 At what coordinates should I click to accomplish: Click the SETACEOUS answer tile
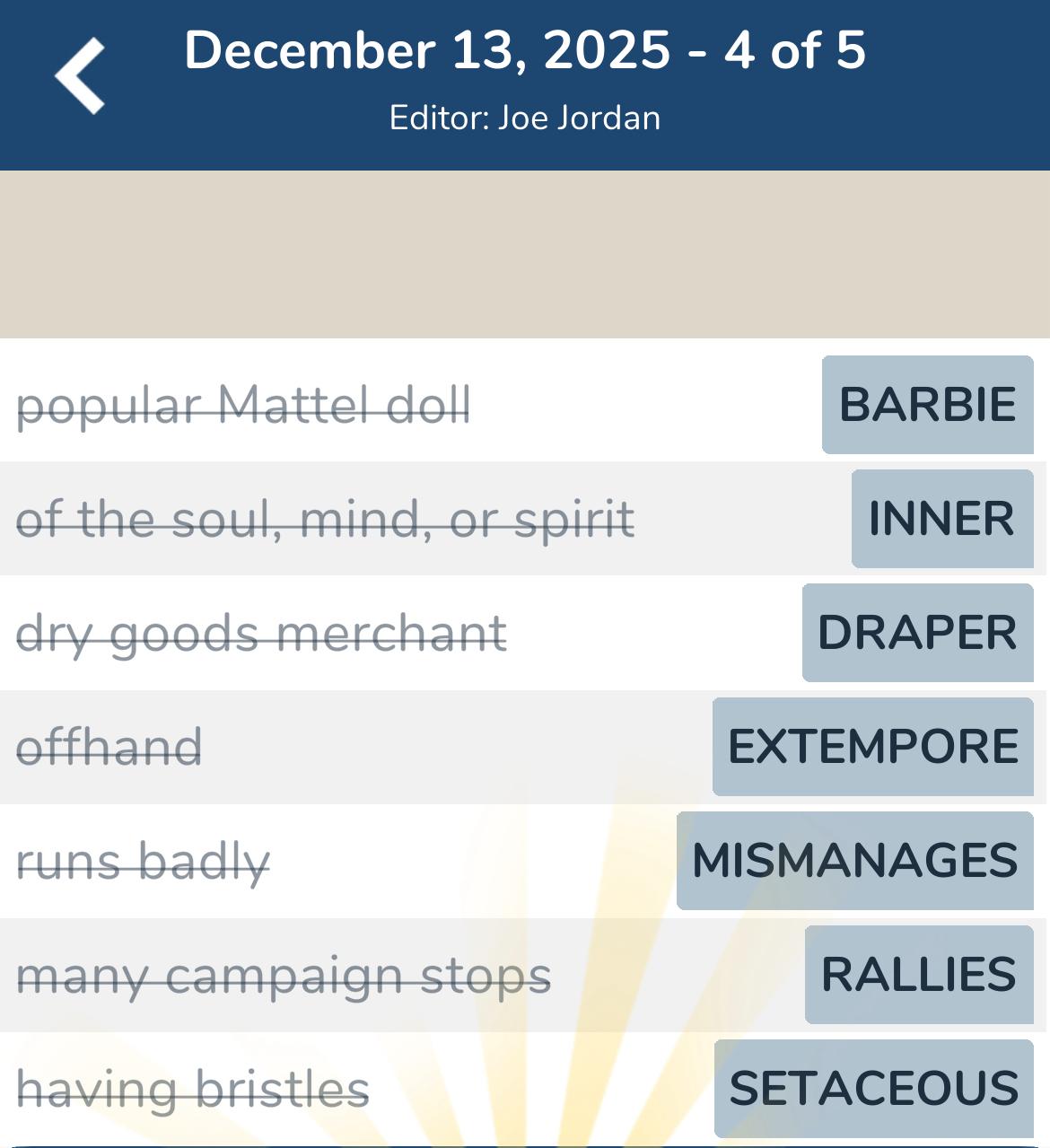pyautogui.click(x=871, y=1086)
